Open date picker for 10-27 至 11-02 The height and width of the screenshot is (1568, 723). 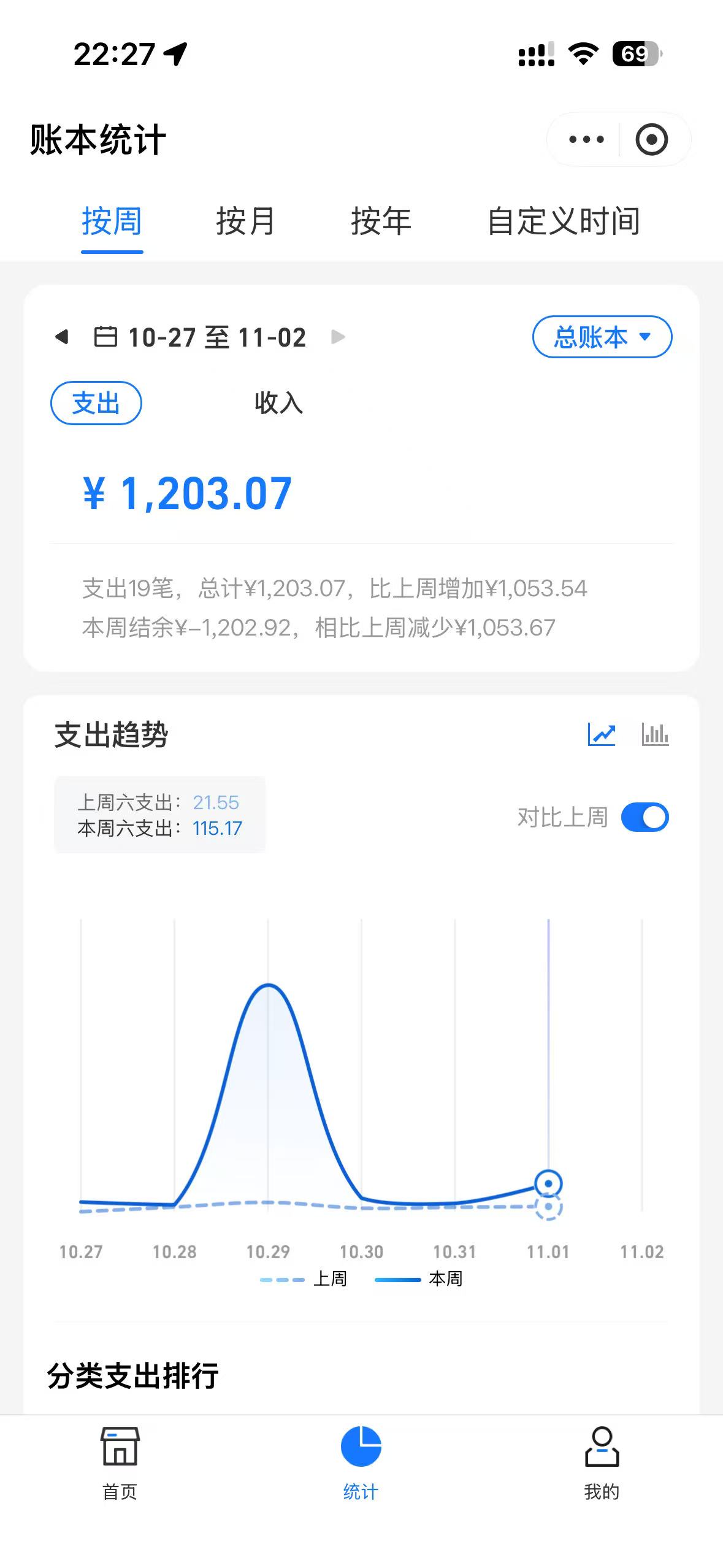[x=201, y=337]
